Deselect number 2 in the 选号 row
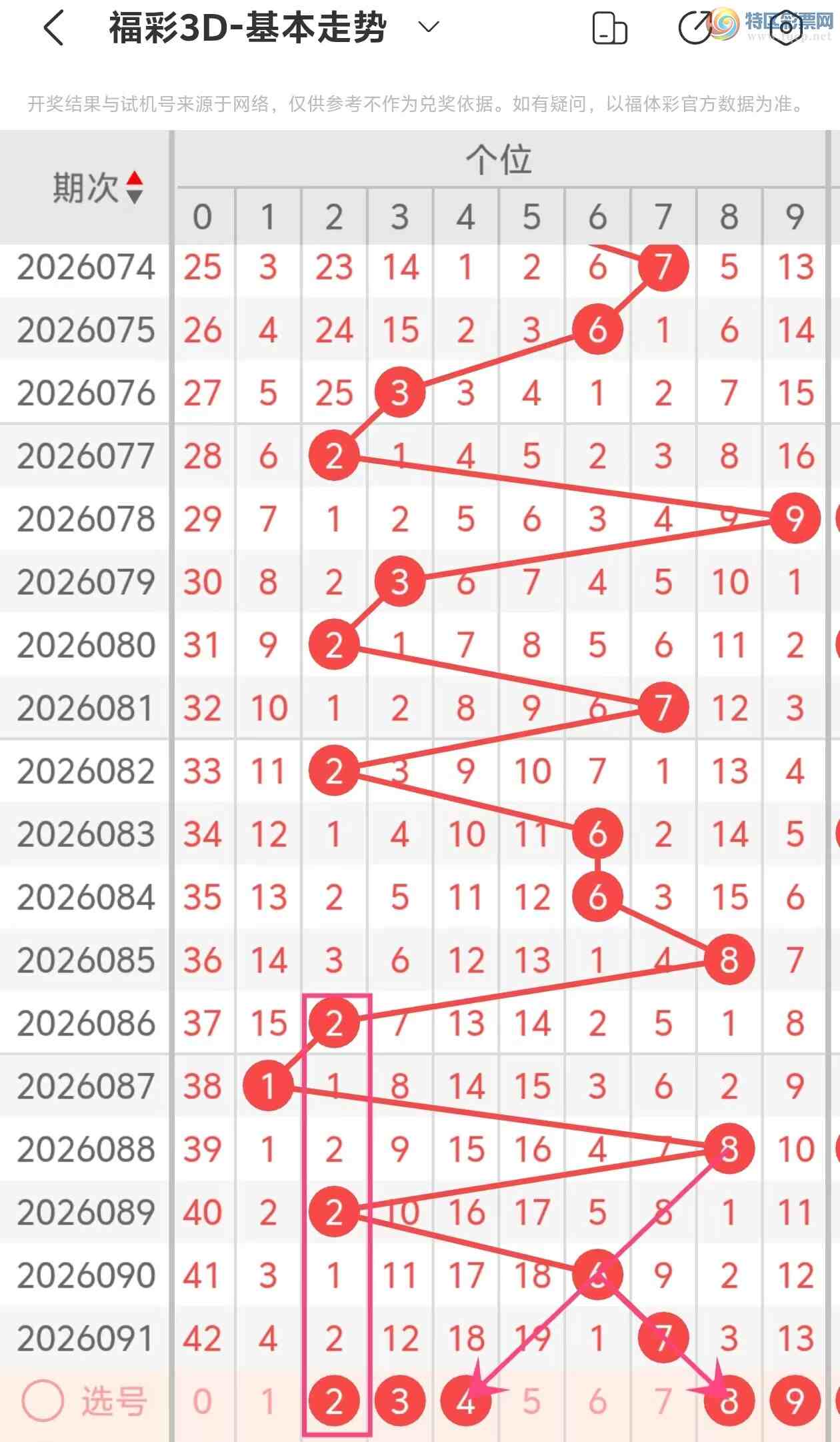This screenshot has height=1442, width=840. click(x=334, y=1401)
